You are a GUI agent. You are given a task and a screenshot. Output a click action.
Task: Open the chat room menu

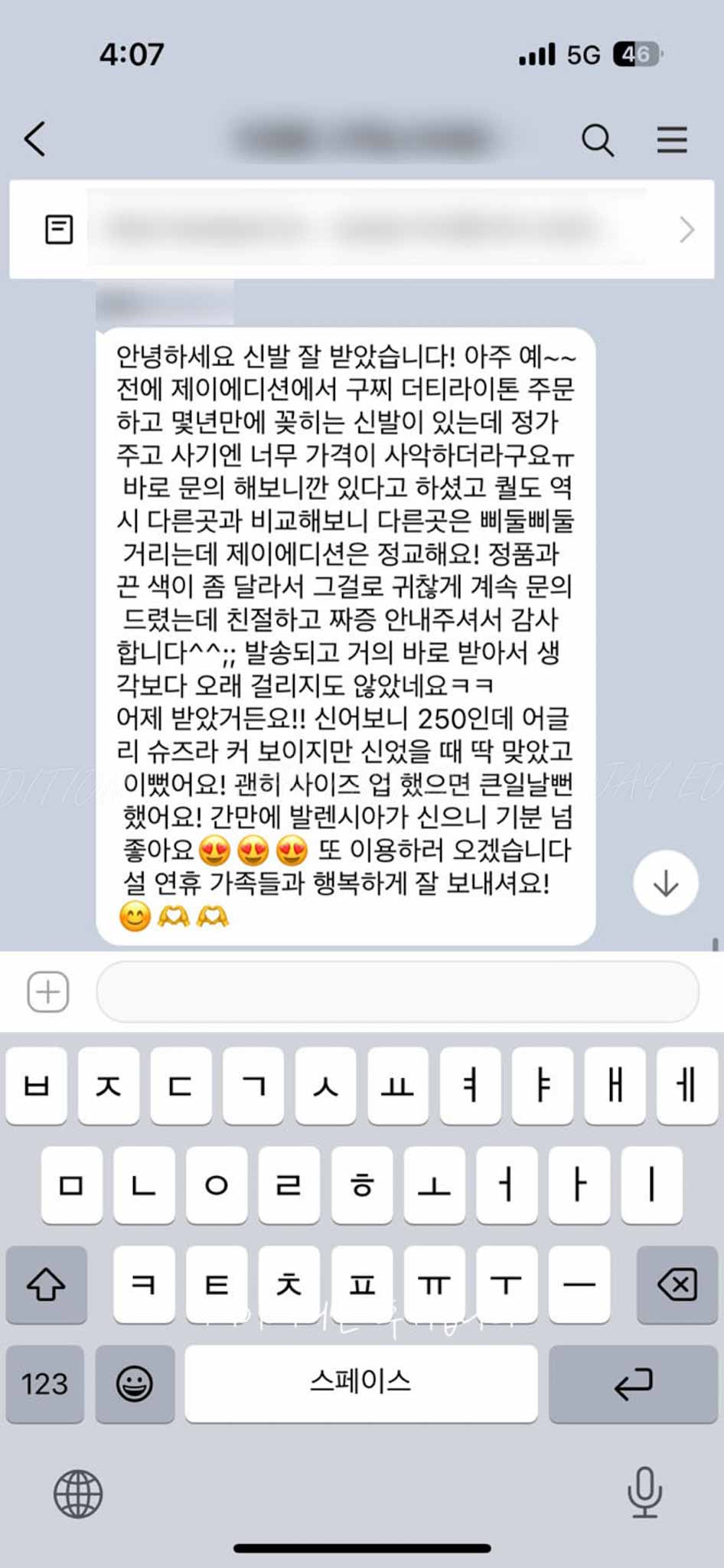tap(671, 140)
